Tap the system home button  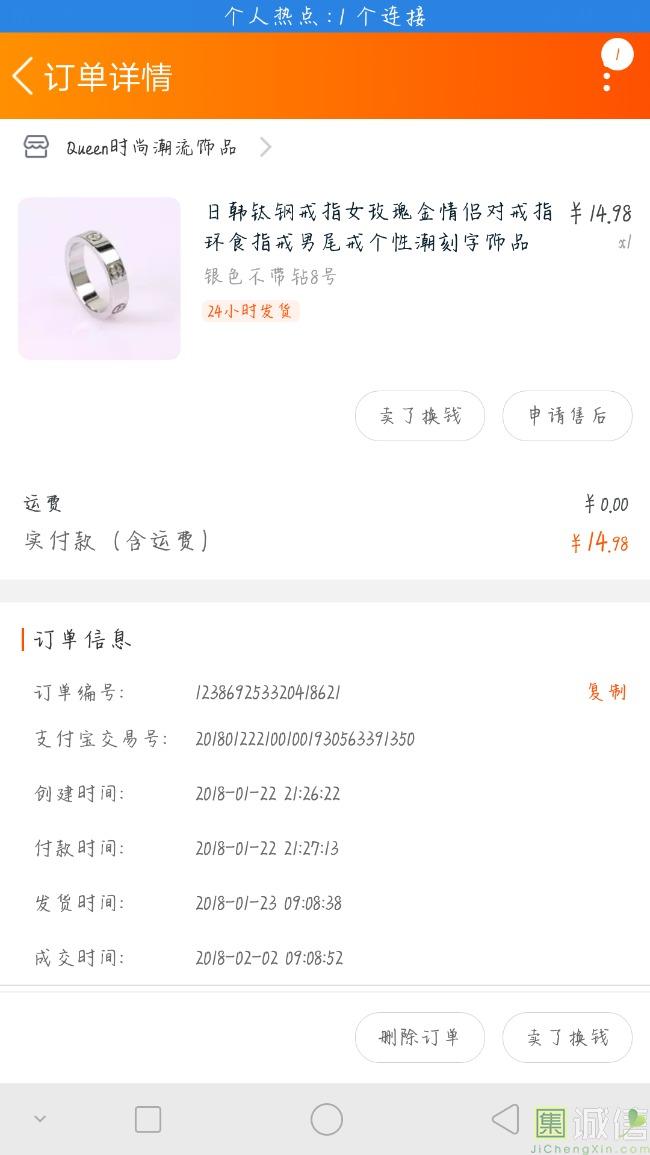coord(326,1119)
